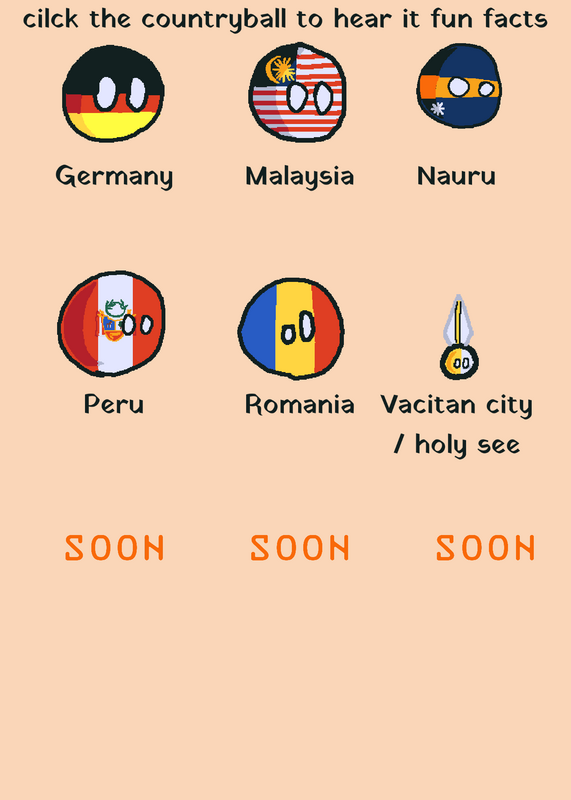Viewport: 571px width, 800px height.
Task: Tap the Vatican city countryball
Action: point(459,337)
